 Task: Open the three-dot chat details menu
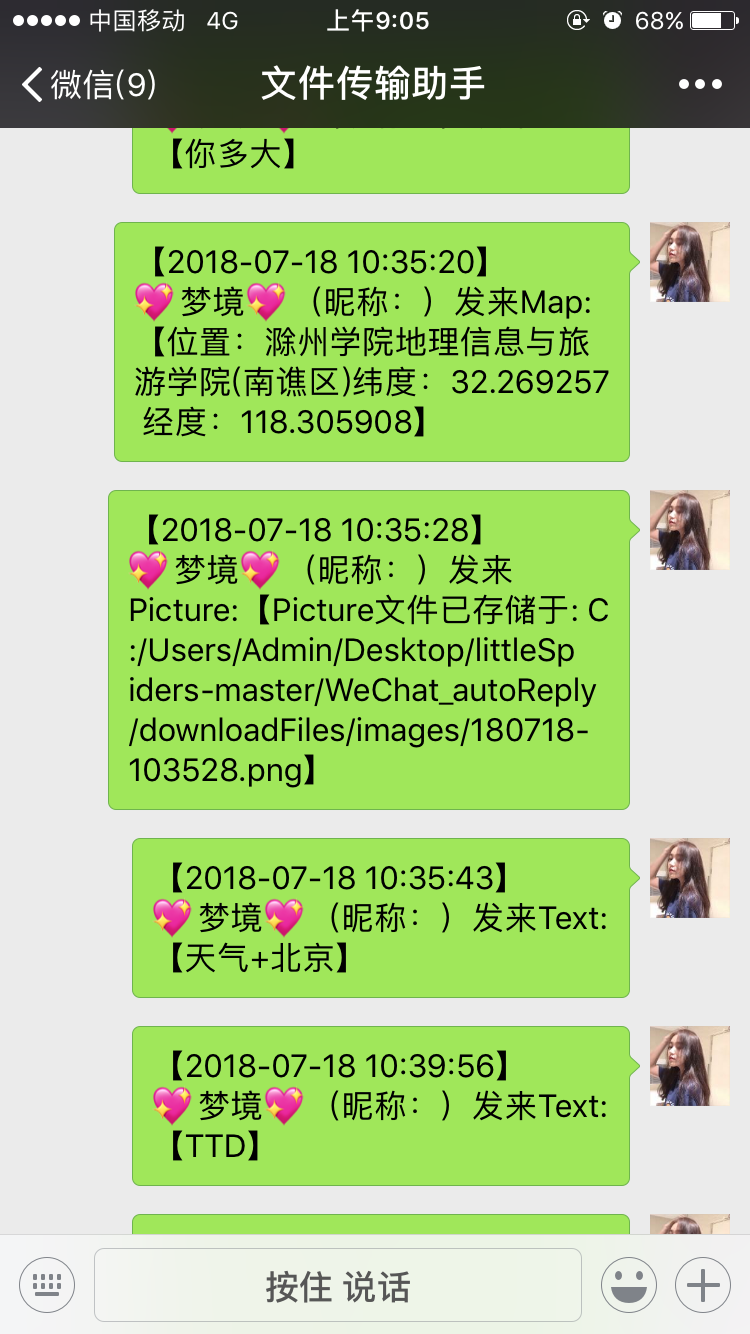point(700,84)
